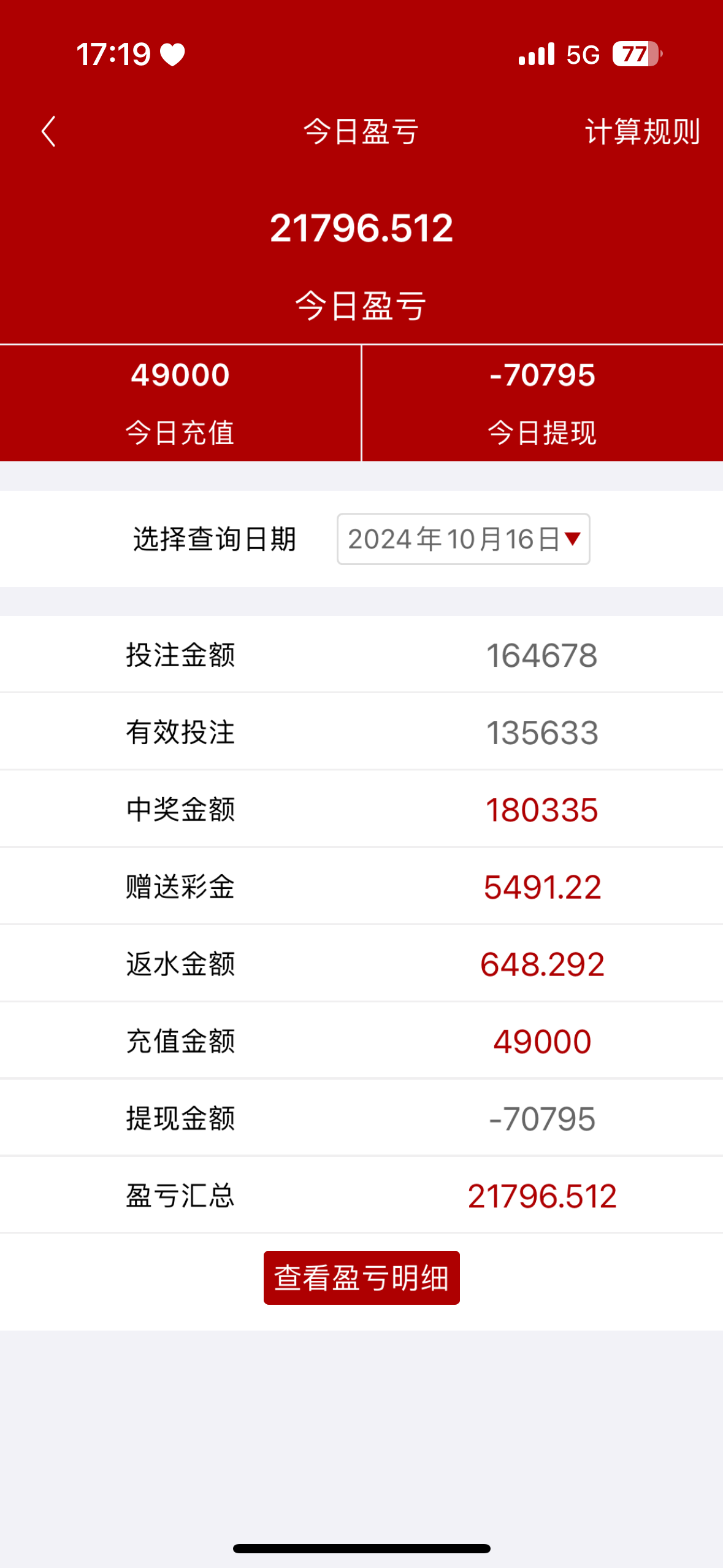Tap the 查看盈亏明细 button

(361, 1278)
